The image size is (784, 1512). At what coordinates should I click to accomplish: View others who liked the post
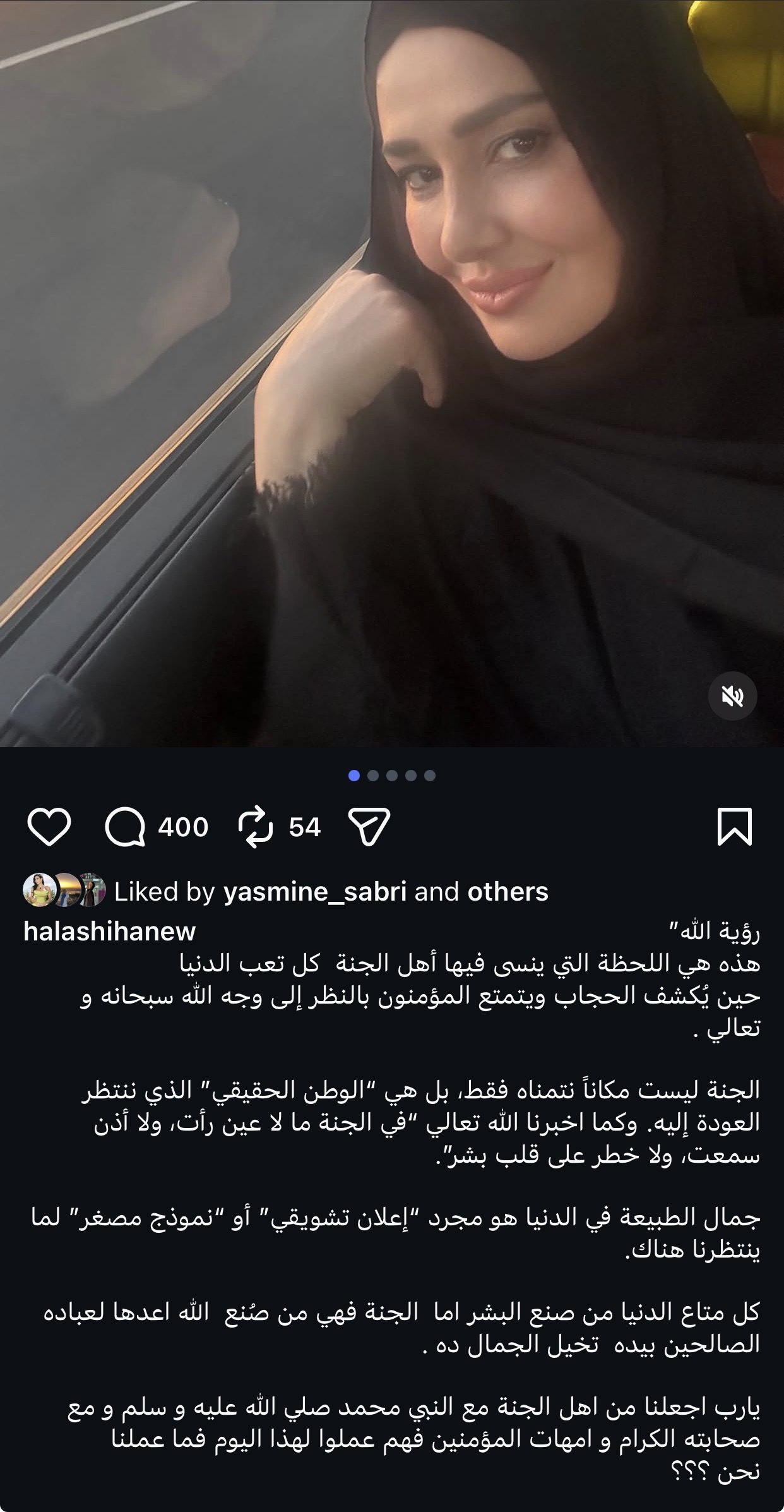point(508,892)
